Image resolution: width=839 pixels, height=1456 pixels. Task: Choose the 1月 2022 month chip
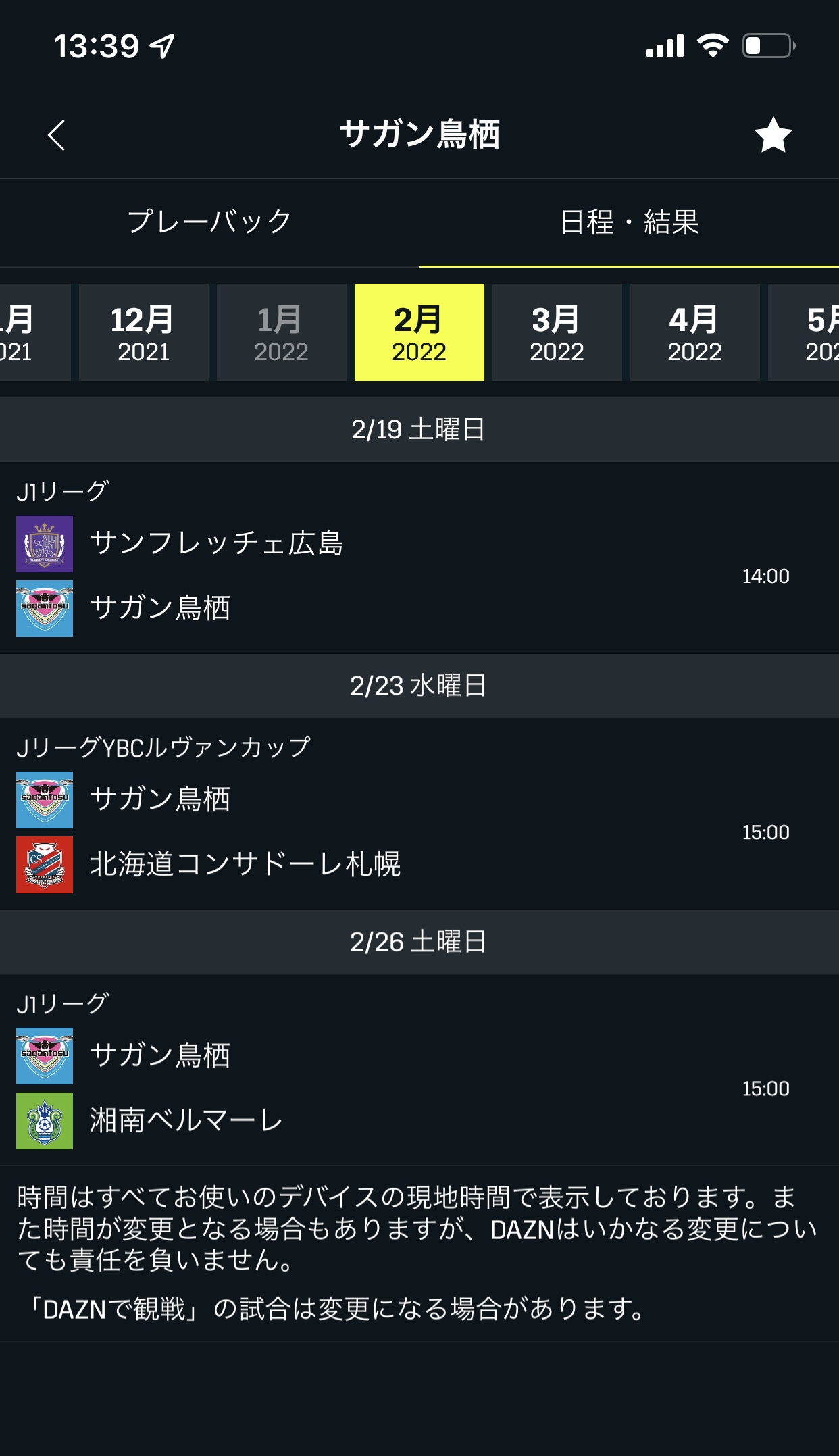(281, 332)
